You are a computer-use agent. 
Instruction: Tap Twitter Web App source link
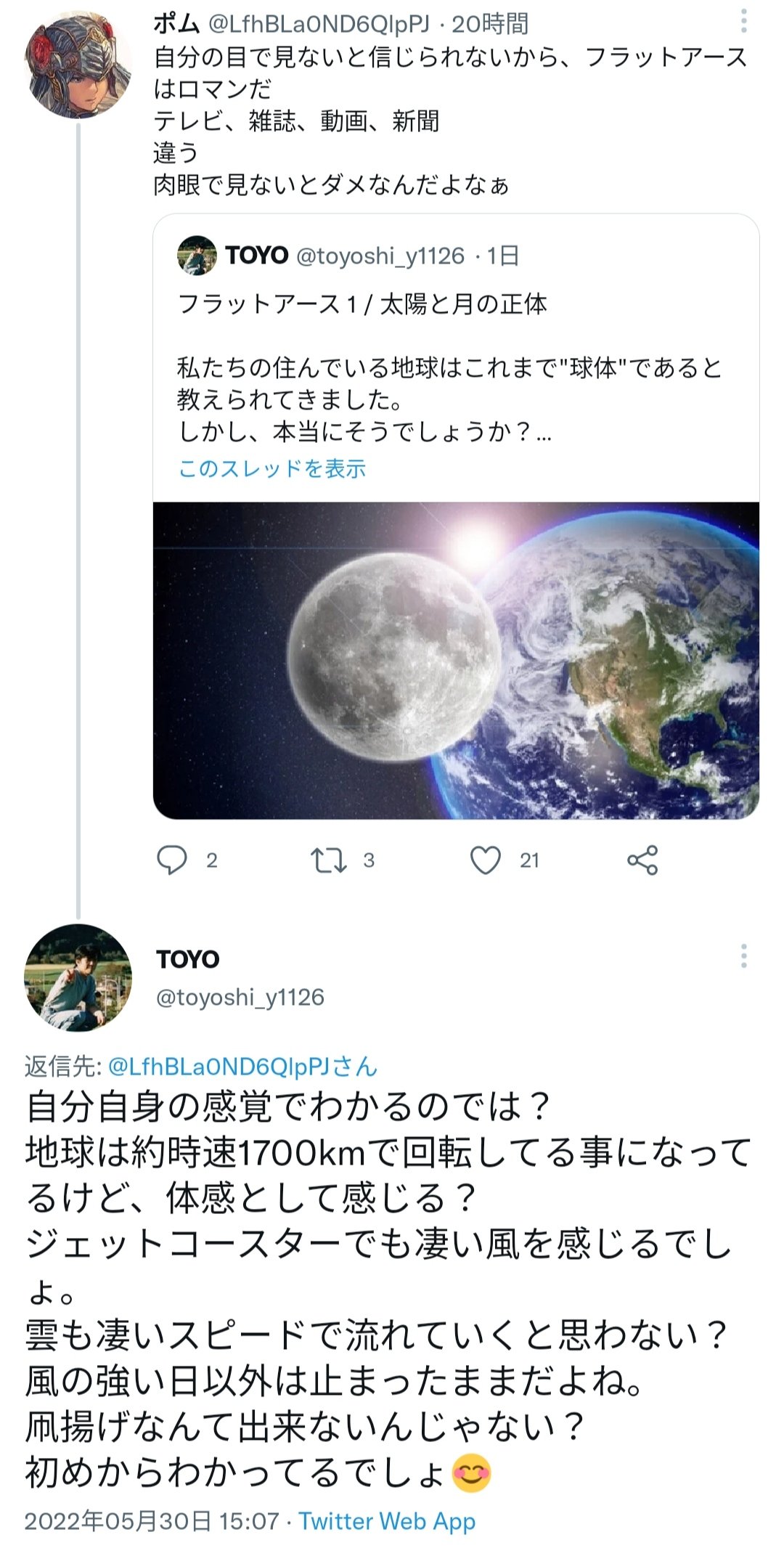pos(387,1520)
